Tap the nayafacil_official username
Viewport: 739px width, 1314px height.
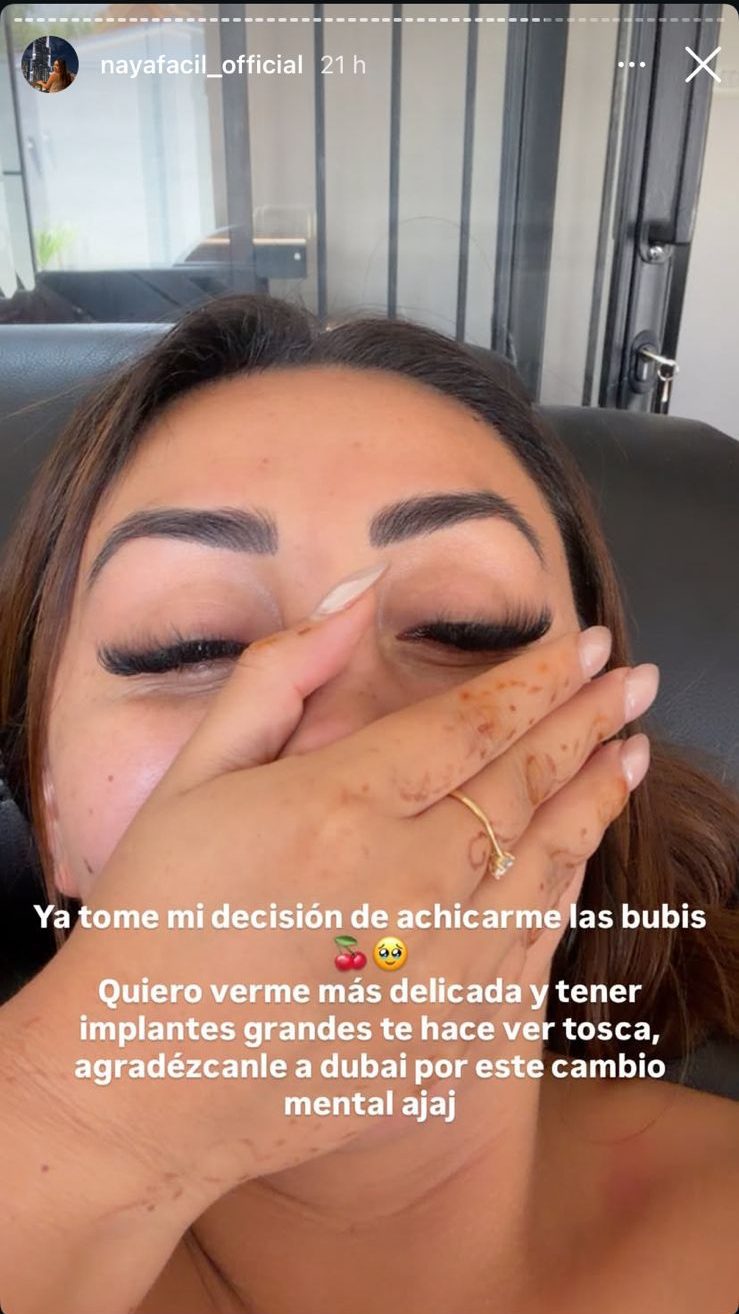(x=201, y=65)
